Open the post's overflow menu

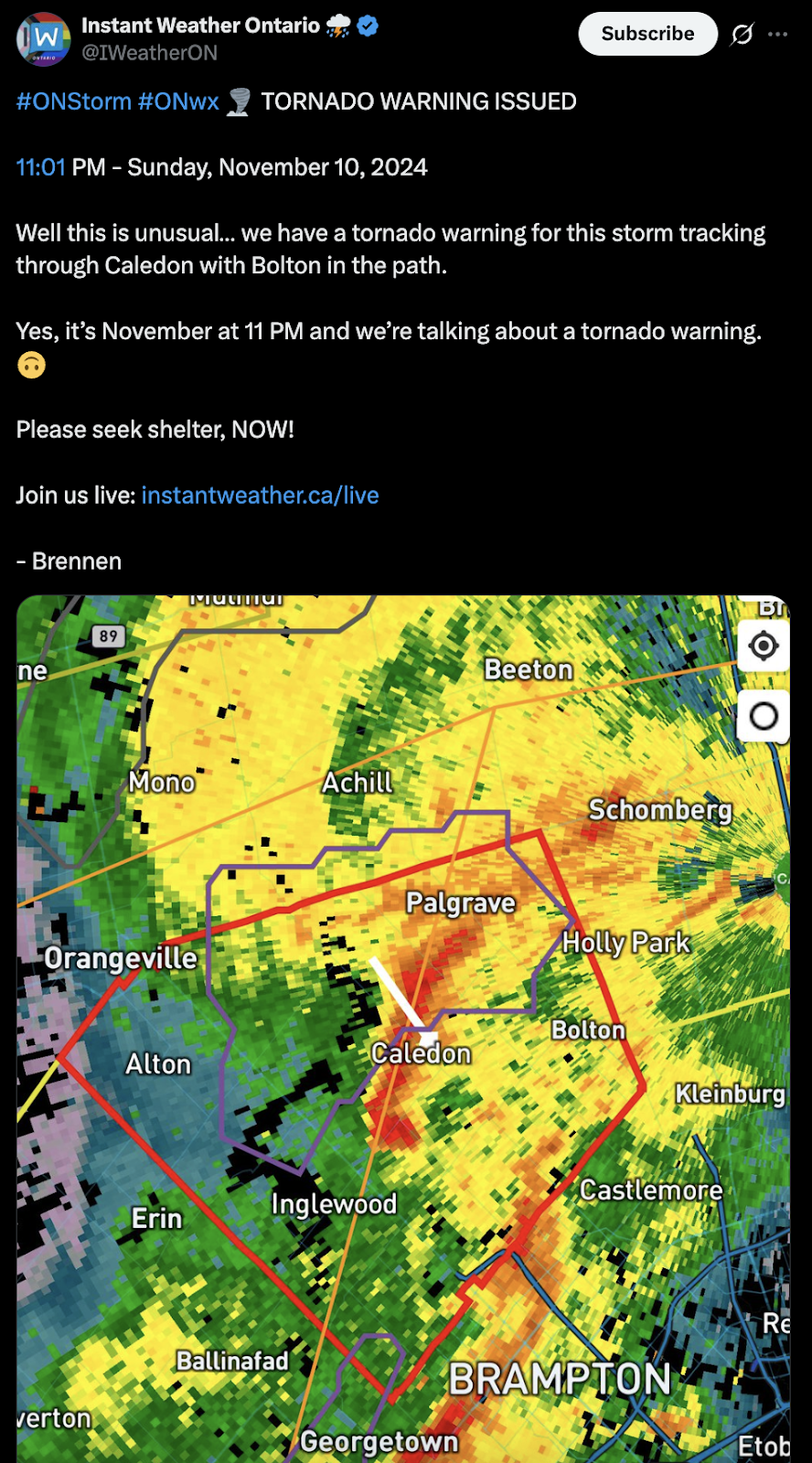point(778,34)
